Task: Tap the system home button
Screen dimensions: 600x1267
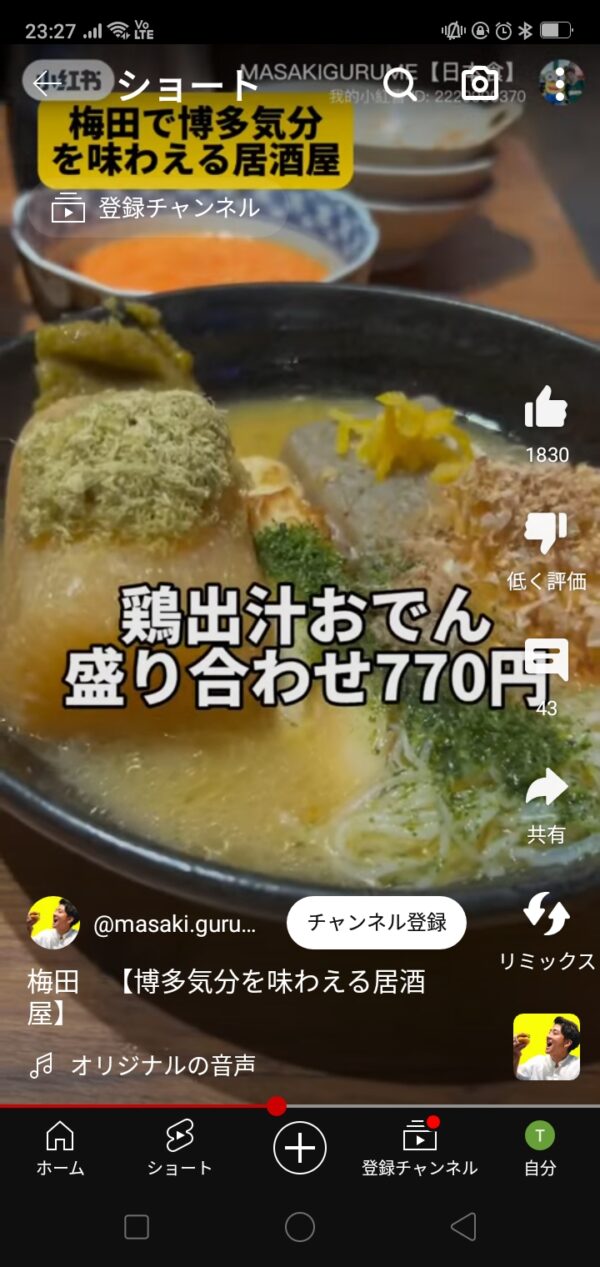Action: click(300, 1227)
